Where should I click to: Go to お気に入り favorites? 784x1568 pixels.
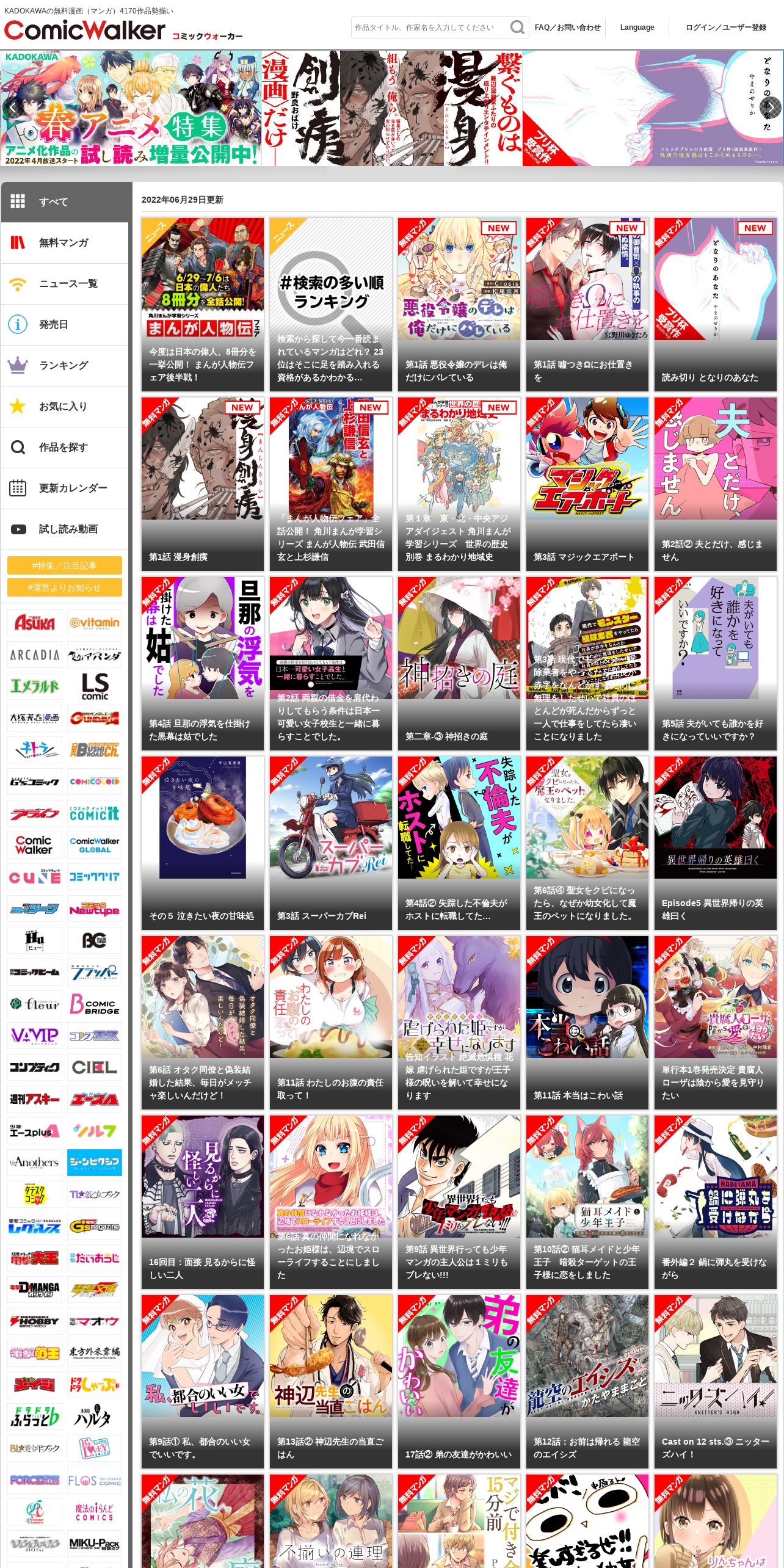click(x=65, y=406)
